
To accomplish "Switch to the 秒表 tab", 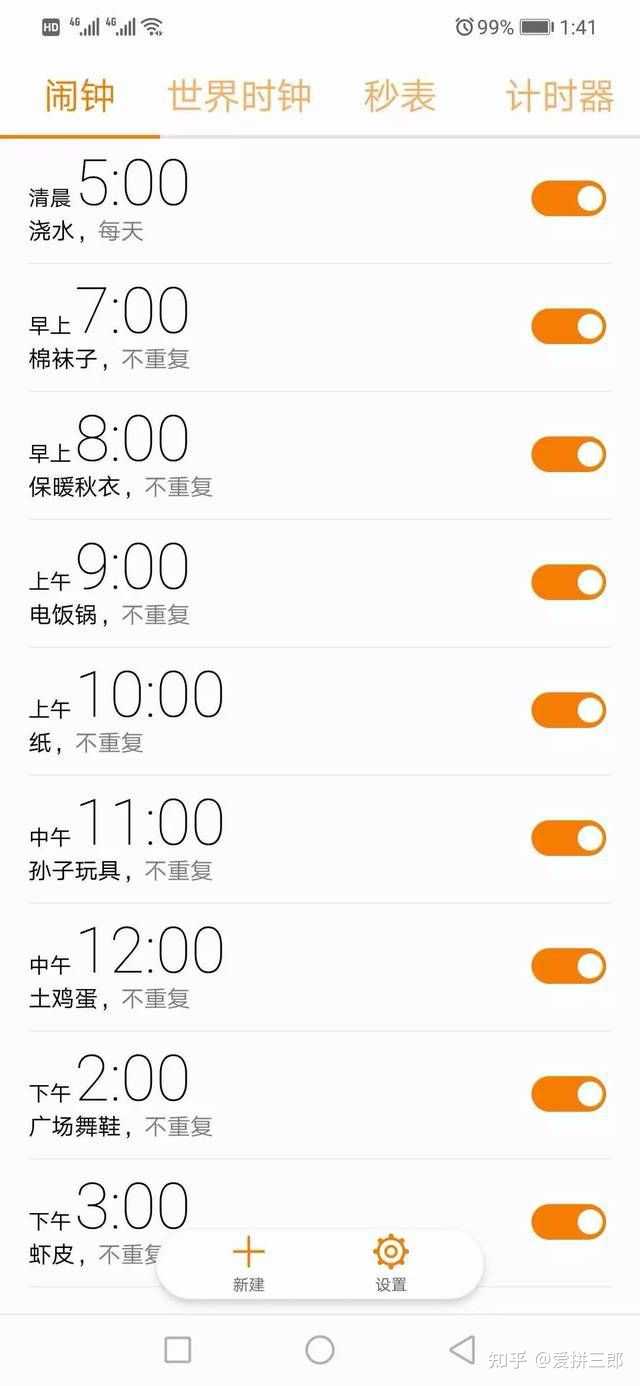I will pyautogui.click(x=400, y=97).
